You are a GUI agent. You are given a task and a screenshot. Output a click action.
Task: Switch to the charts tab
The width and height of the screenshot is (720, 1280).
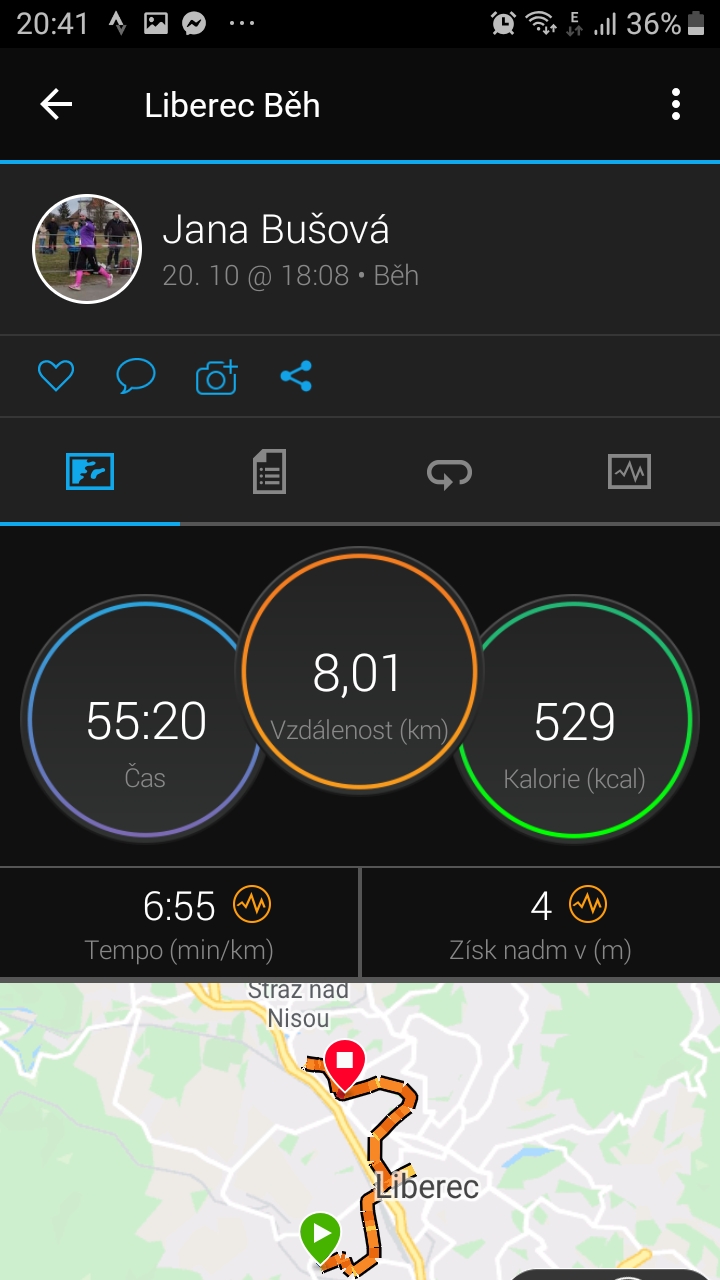point(629,471)
